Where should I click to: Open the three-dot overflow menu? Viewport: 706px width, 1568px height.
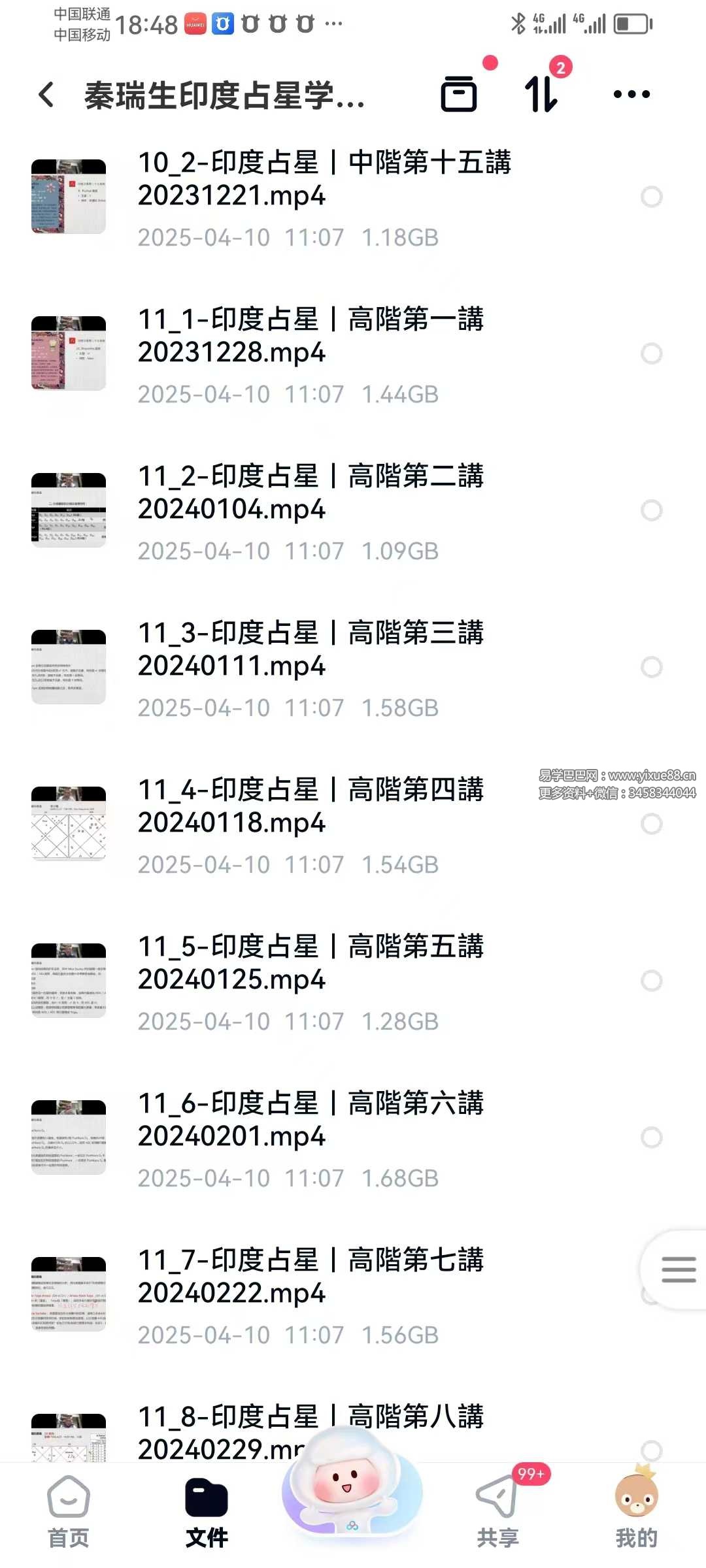631,94
